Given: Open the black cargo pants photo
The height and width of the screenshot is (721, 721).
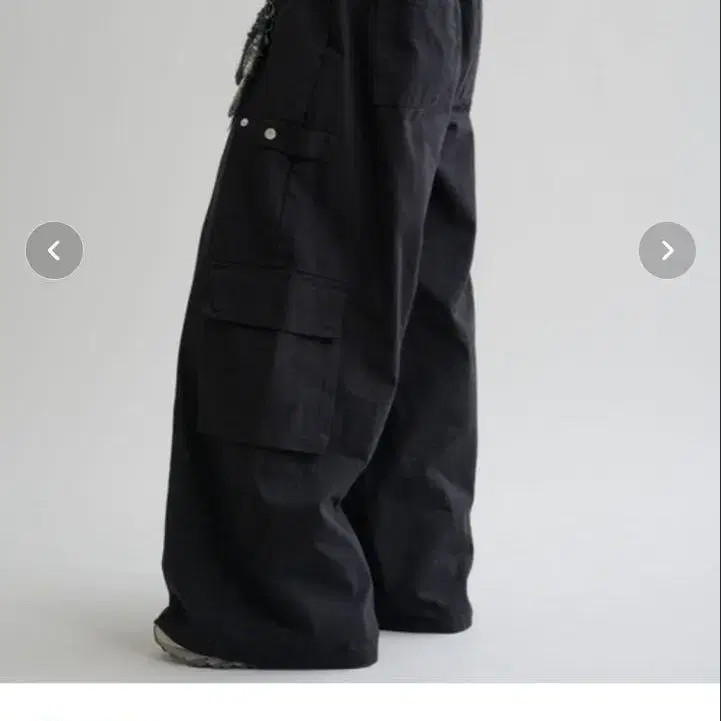Looking at the screenshot, I should (360, 341).
